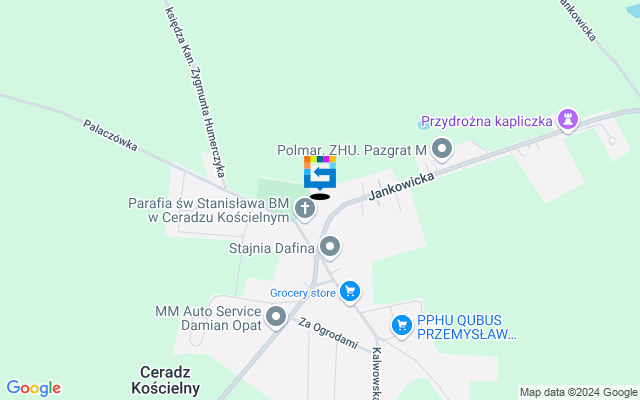Open the PPHU QUBUS PRZEMYSŁAW shop marker
Screen dimensions: 640x400
pos(402,325)
